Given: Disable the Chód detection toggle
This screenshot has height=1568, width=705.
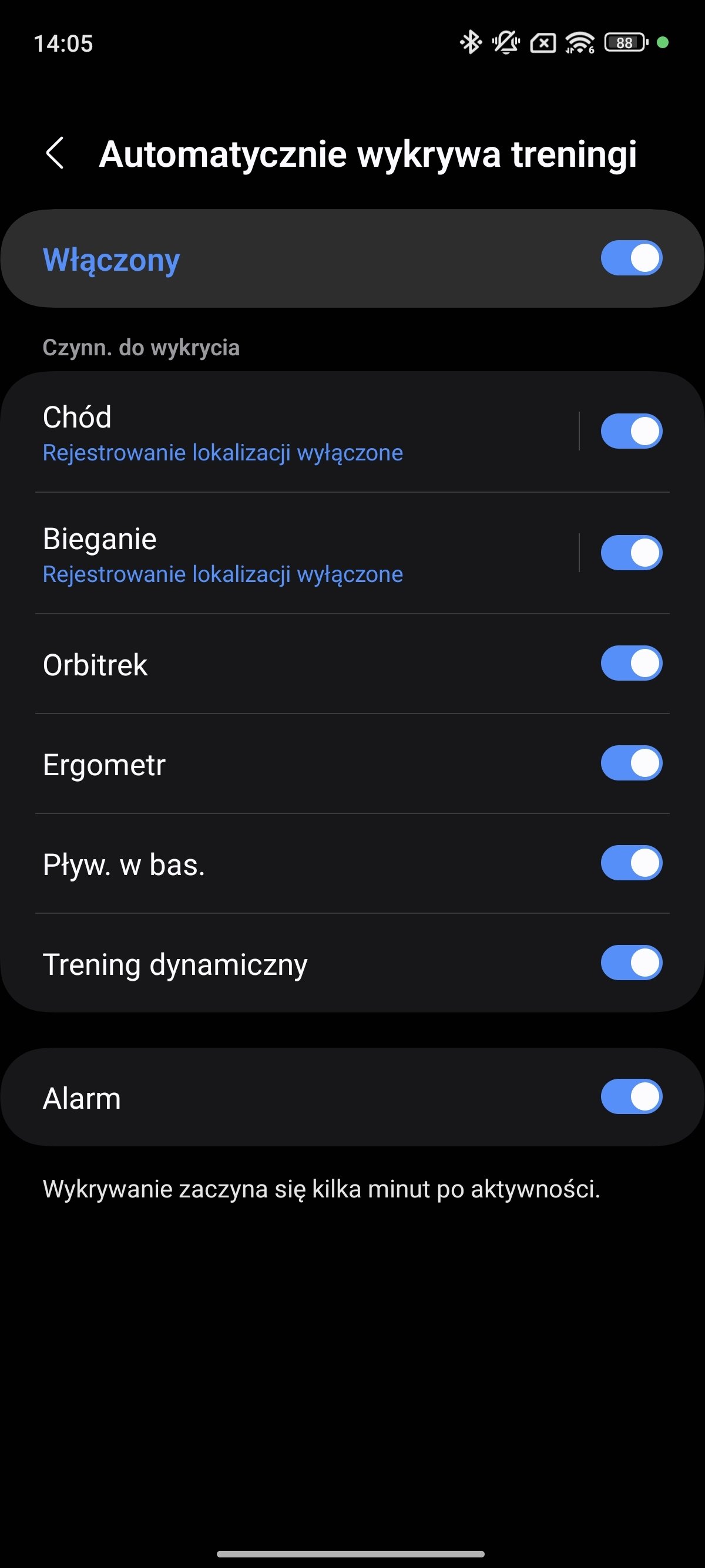Looking at the screenshot, I should click(632, 431).
